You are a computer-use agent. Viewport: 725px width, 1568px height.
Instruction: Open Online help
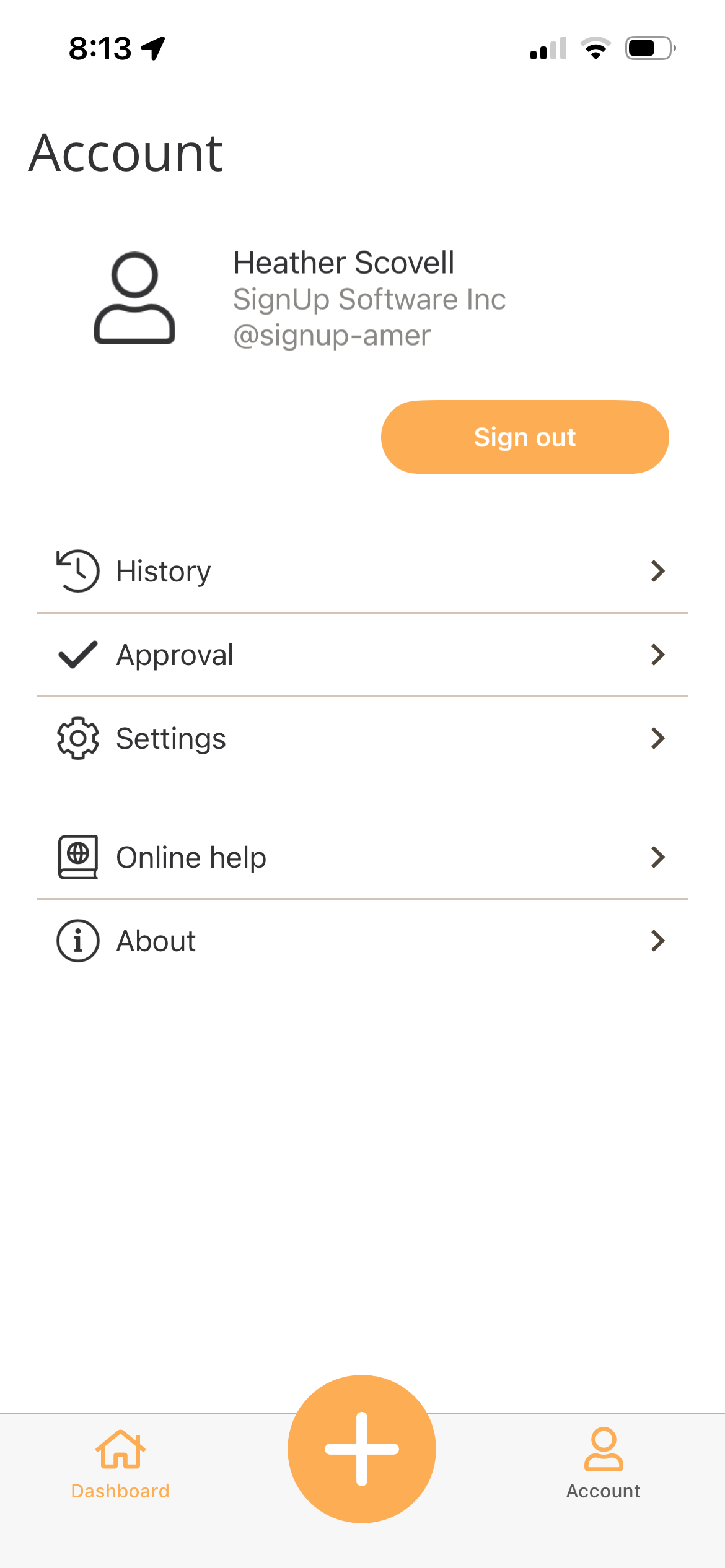click(362, 857)
